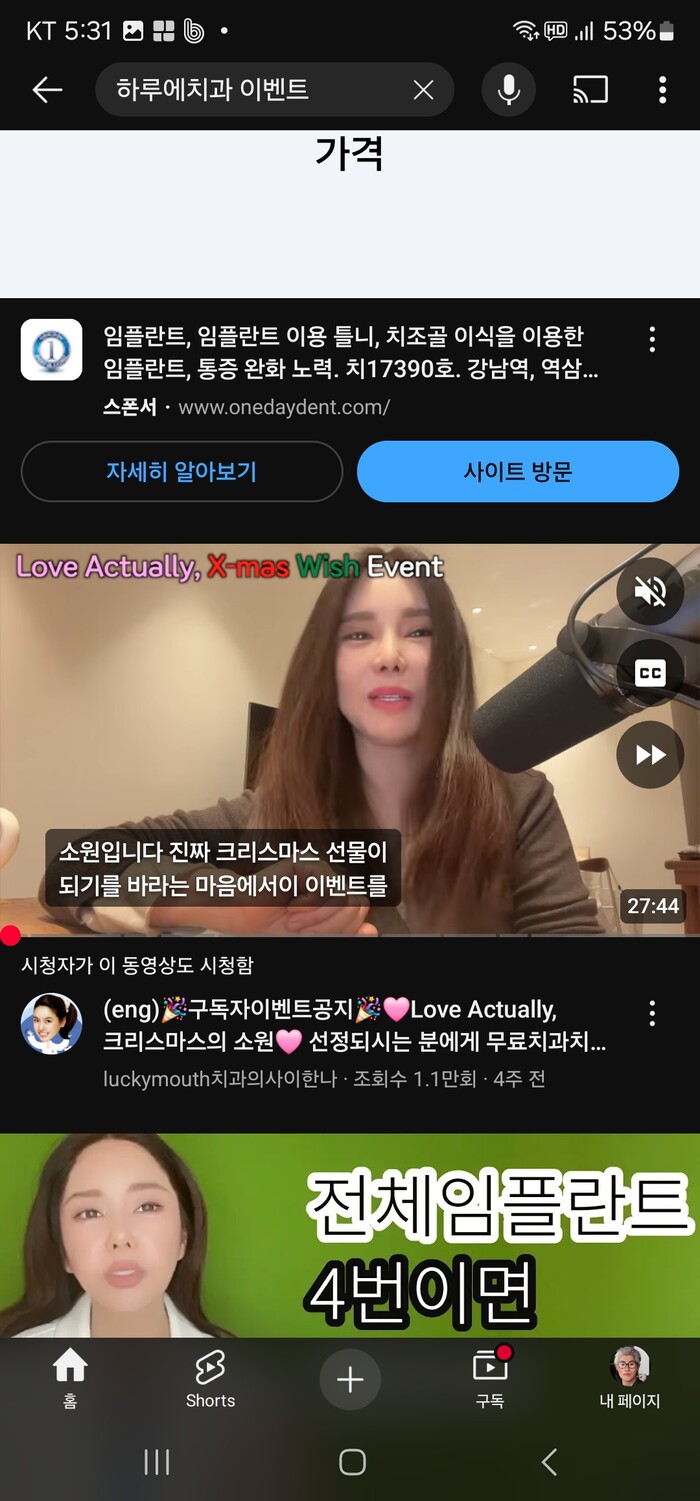Viewport: 700px width, 1501px height.
Task: Start voice search with the microphone
Action: click(509, 90)
